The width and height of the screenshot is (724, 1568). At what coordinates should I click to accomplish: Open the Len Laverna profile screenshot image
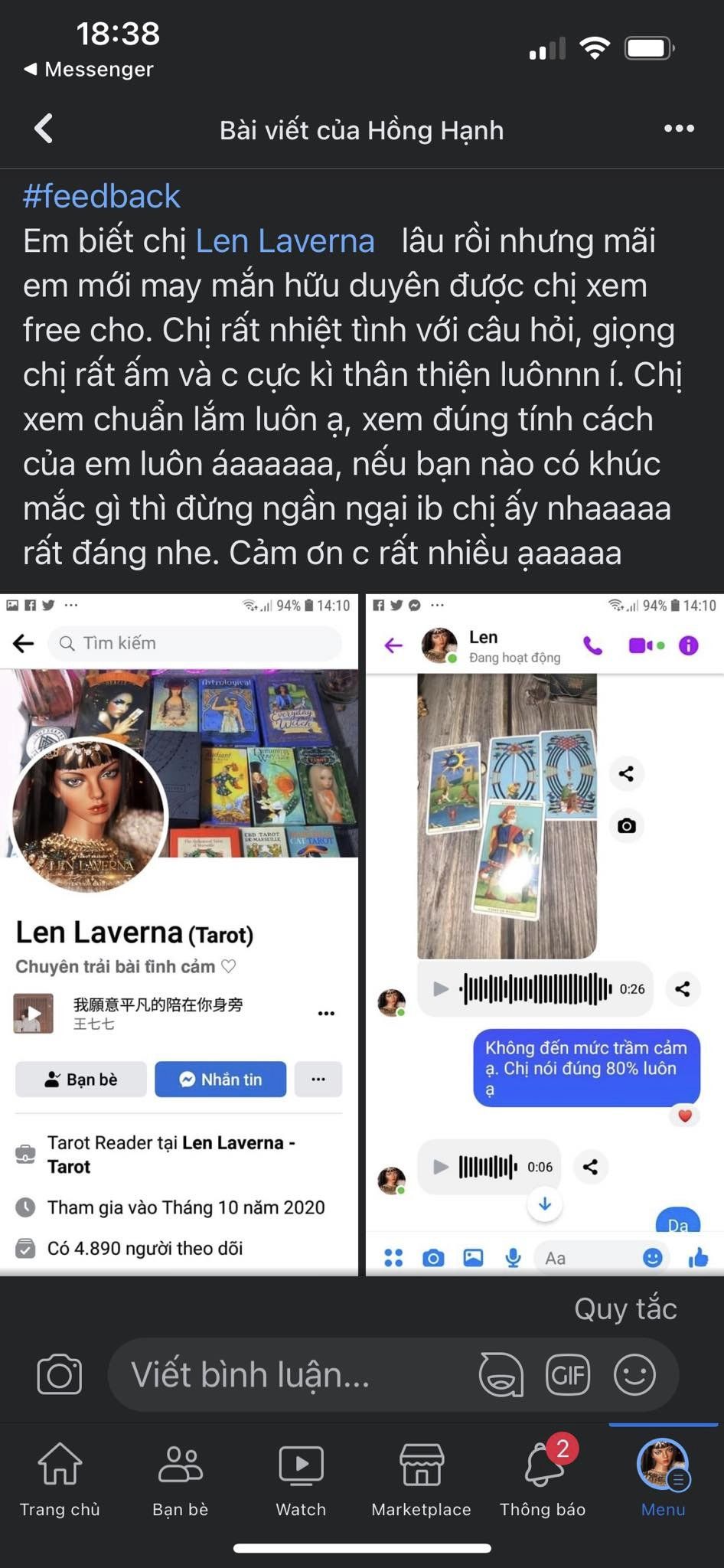[x=179, y=935]
